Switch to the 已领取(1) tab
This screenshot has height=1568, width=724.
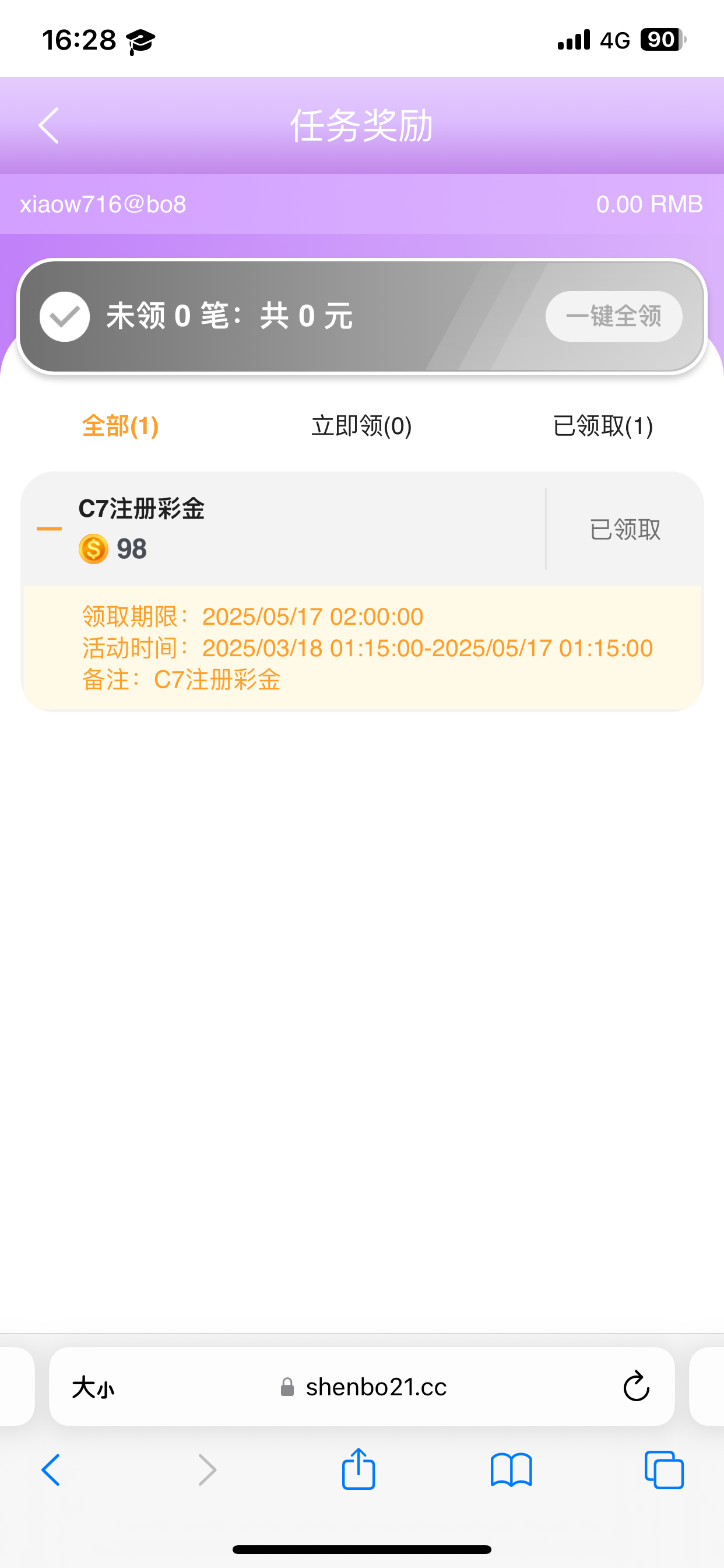tap(602, 426)
